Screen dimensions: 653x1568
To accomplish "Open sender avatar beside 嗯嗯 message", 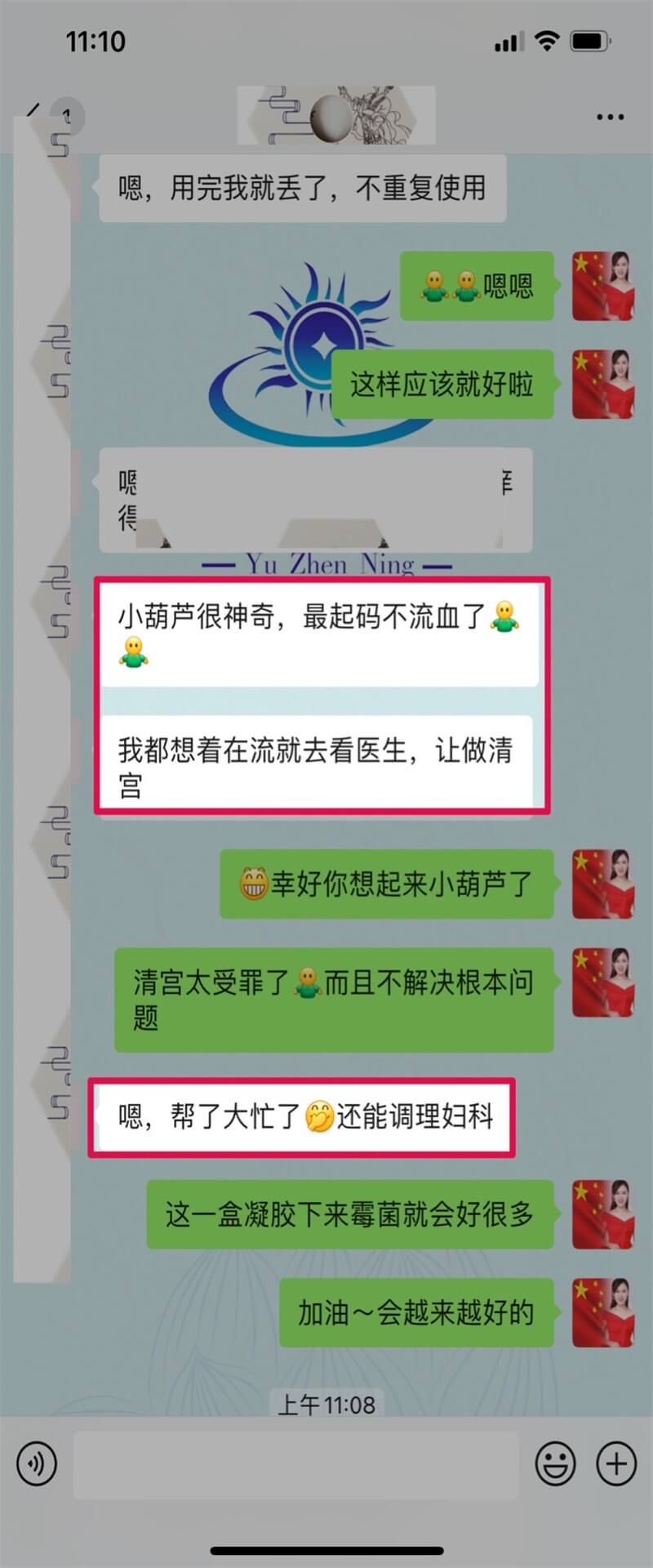I will tap(602, 286).
